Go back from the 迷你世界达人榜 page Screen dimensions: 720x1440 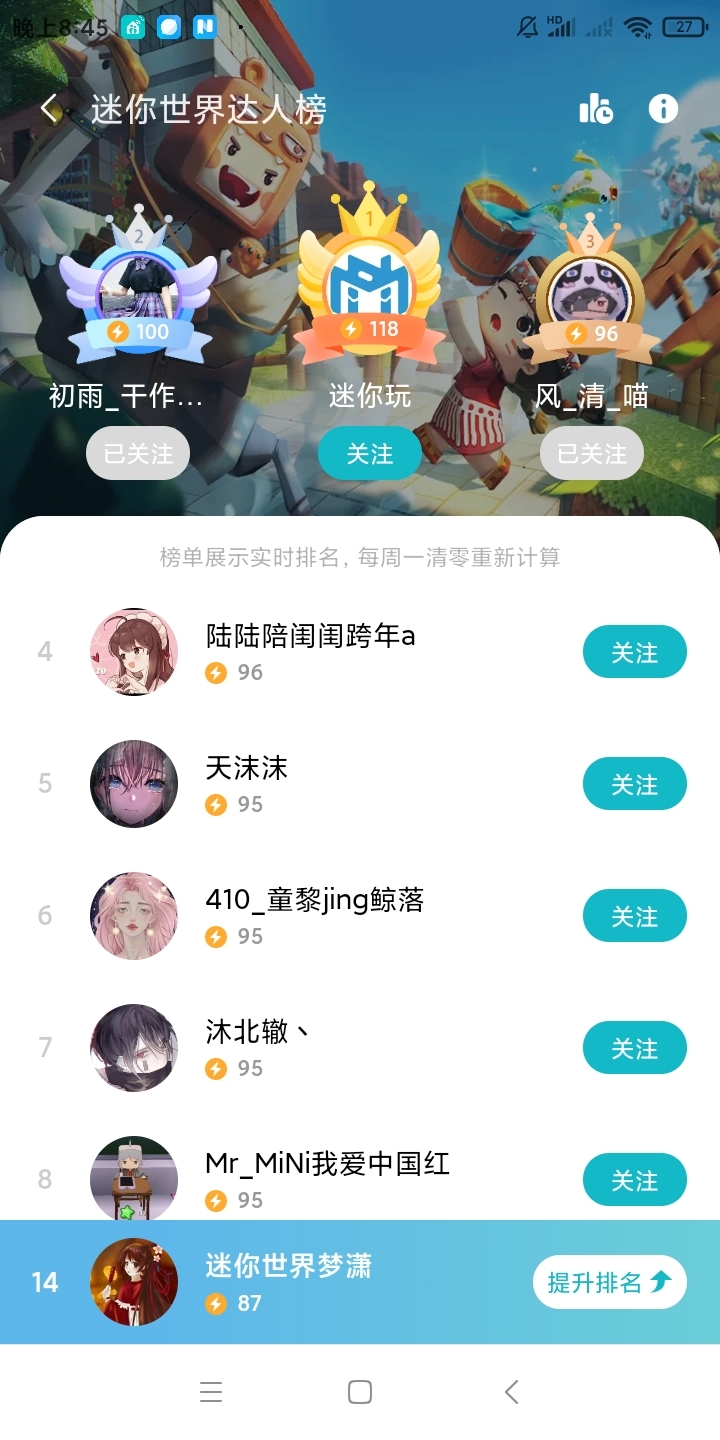pyautogui.click(x=50, y=109)
